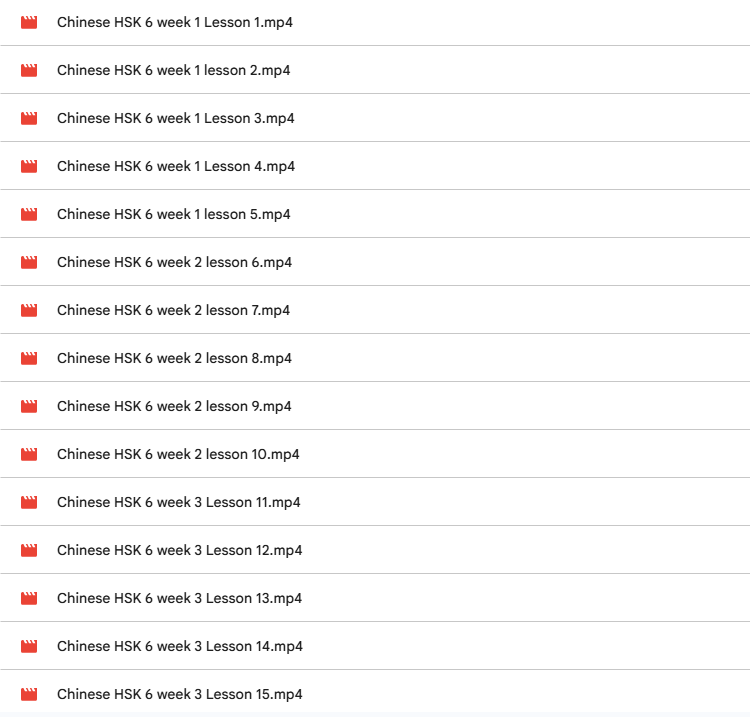Open Chinese HSK 6 week 1 Lesson 1.mp4
The width and height of the screenshot is (750, 717).
pyautogui.click(x=175, y=22)
